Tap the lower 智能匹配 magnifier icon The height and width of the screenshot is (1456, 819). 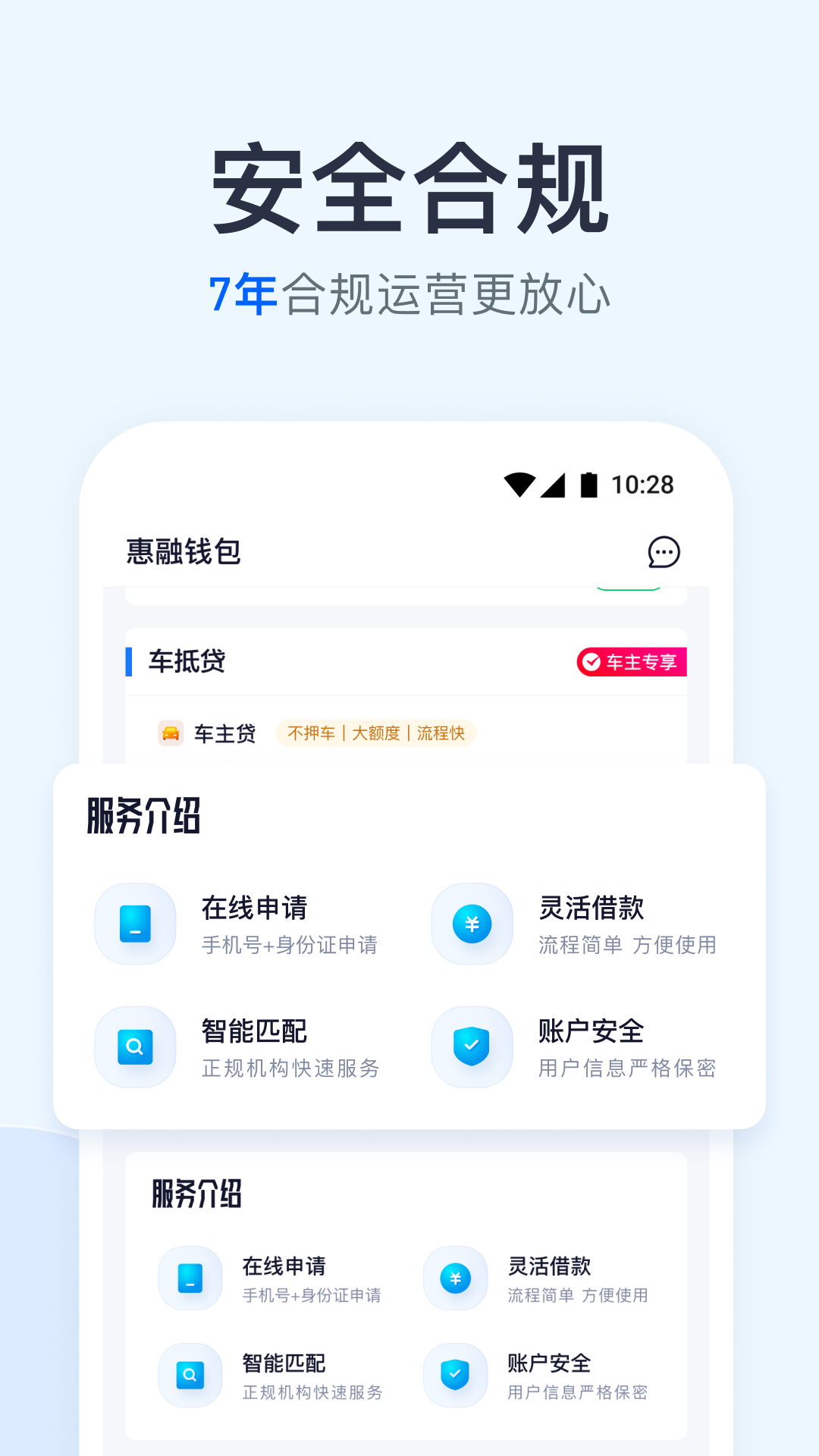[x=190, y=1376]
